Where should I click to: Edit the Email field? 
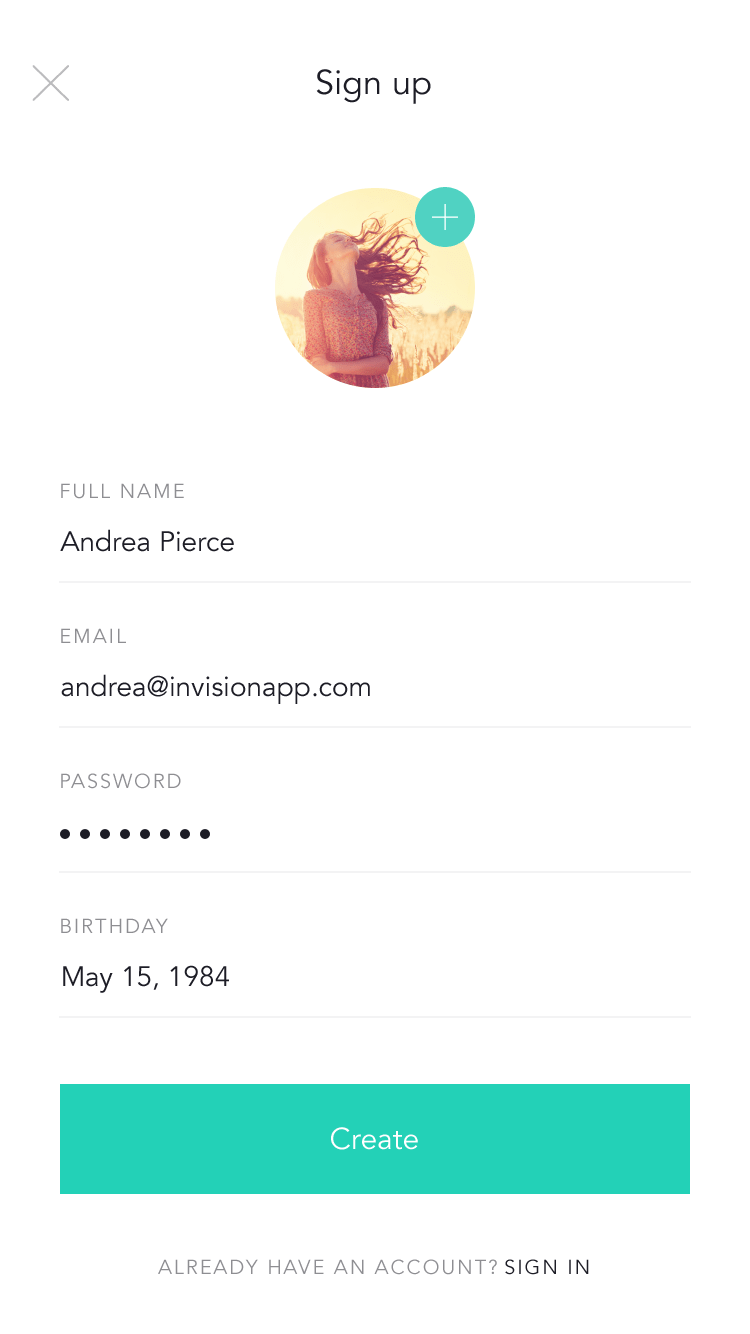click(374, 687)
